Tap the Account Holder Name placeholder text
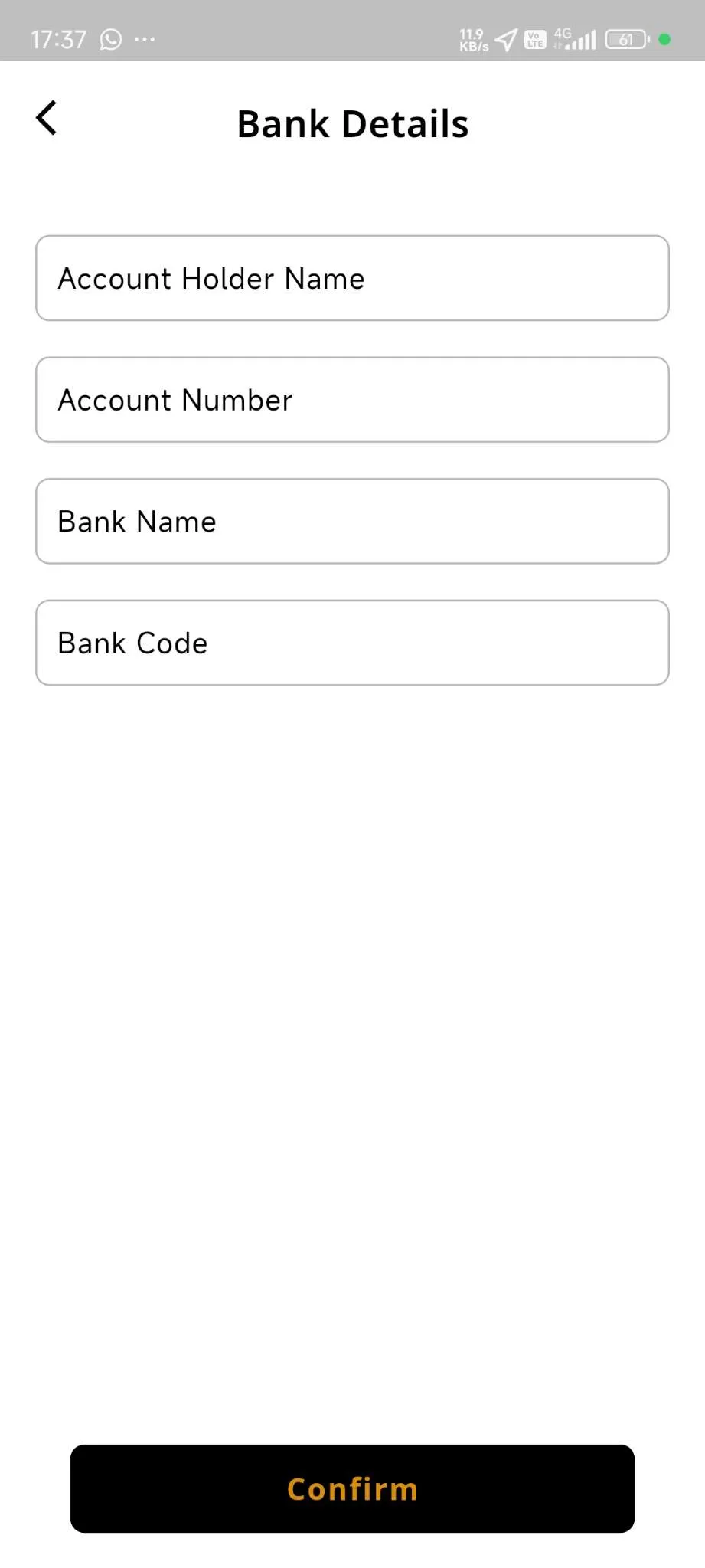Viewport: 705px width, 1568px height. [x=211, y=278]
